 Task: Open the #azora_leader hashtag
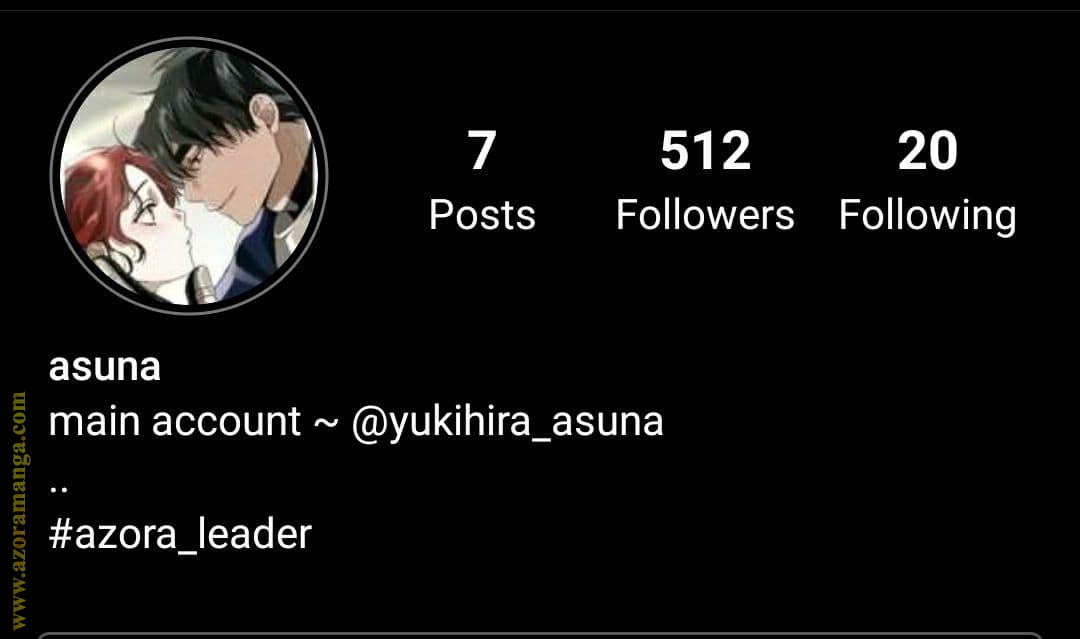pyautogui.click(x=180, y=534)
